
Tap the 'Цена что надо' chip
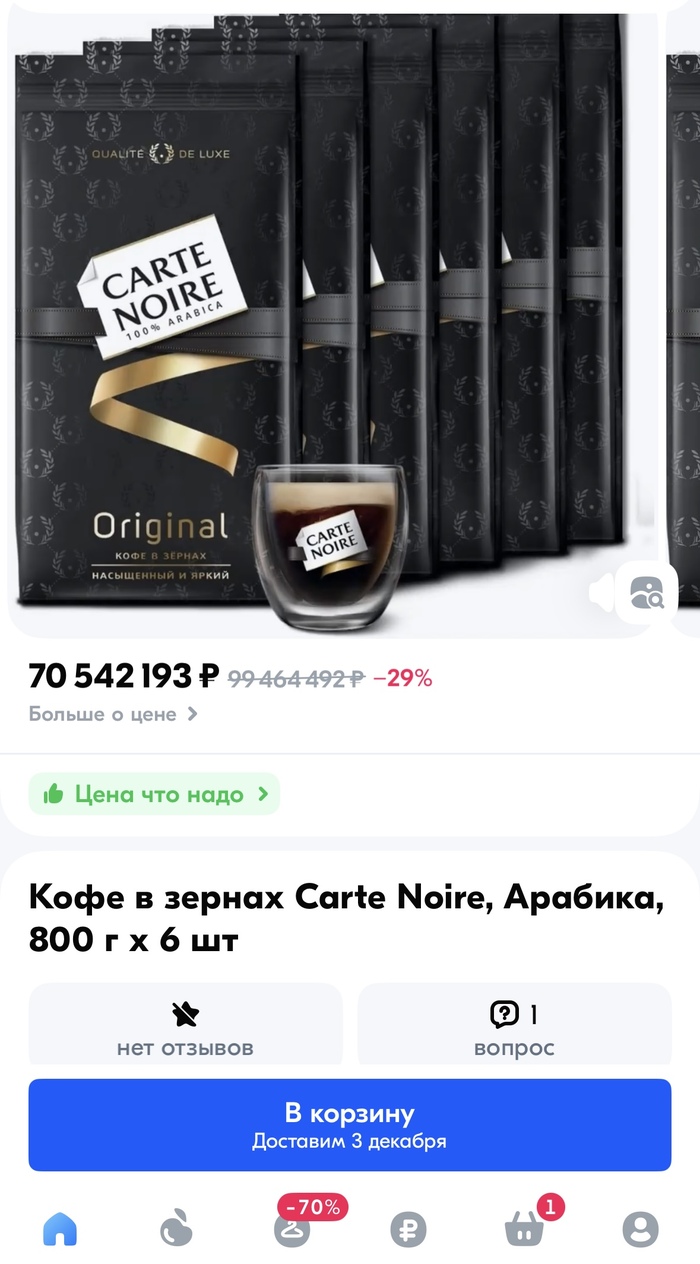(x=154, y=795)
